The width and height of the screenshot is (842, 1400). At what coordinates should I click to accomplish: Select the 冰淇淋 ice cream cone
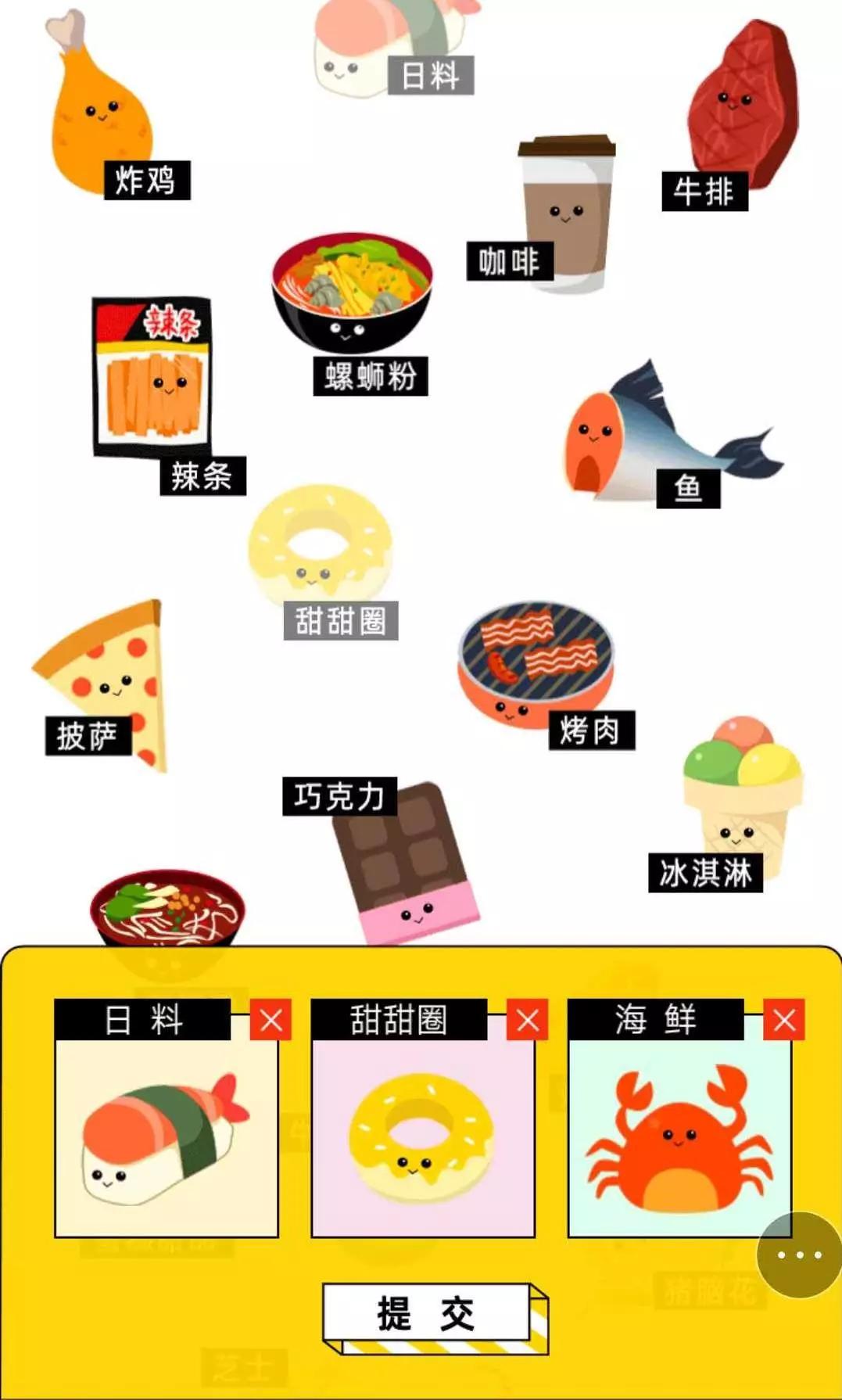[x=739, y=798]
